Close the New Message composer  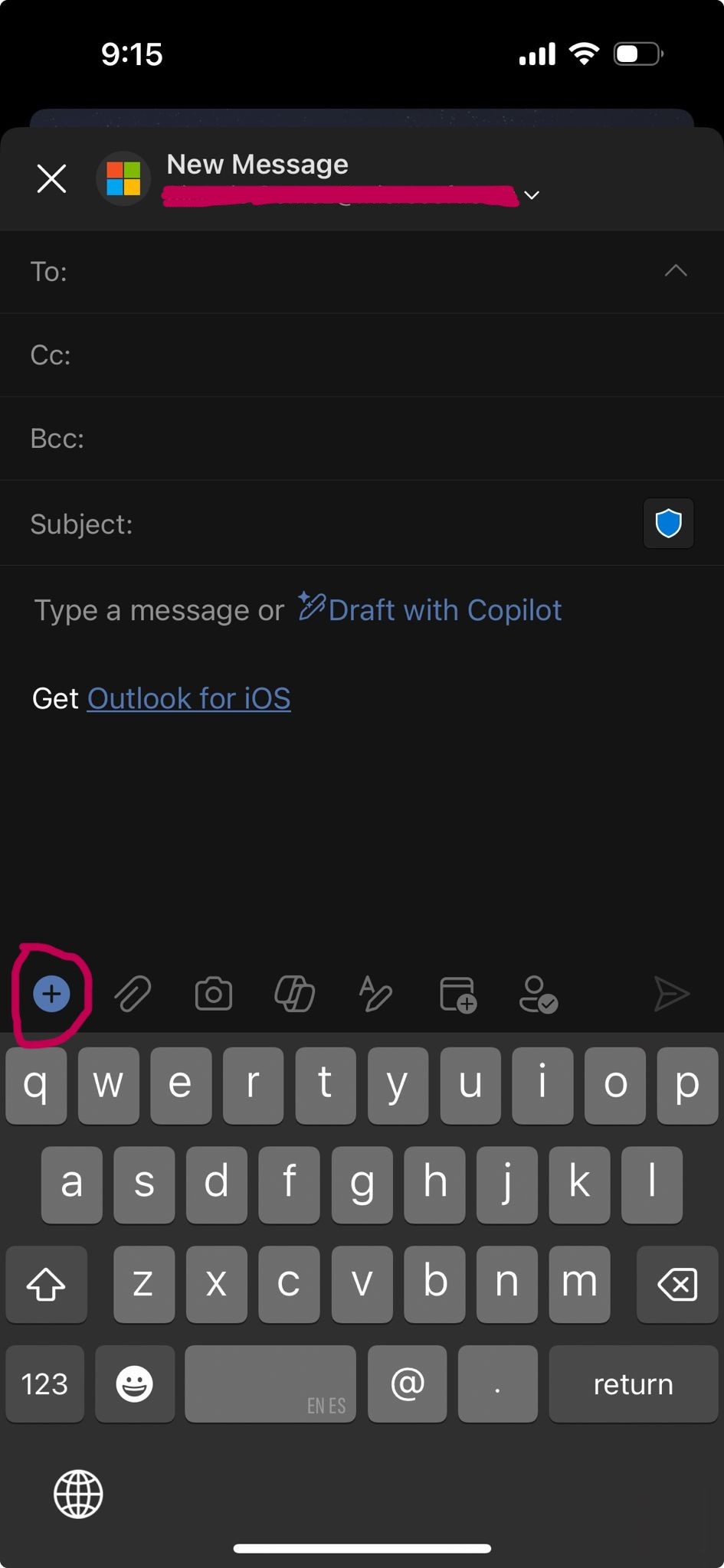click(51, 179)
